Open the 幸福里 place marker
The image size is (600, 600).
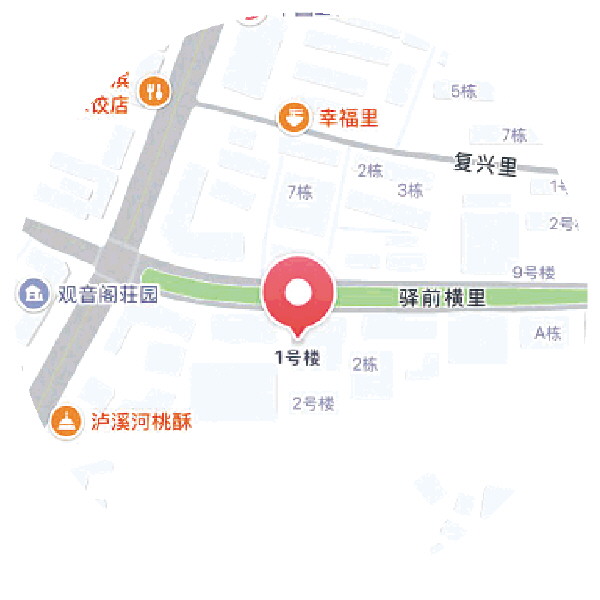click(293, 118)
